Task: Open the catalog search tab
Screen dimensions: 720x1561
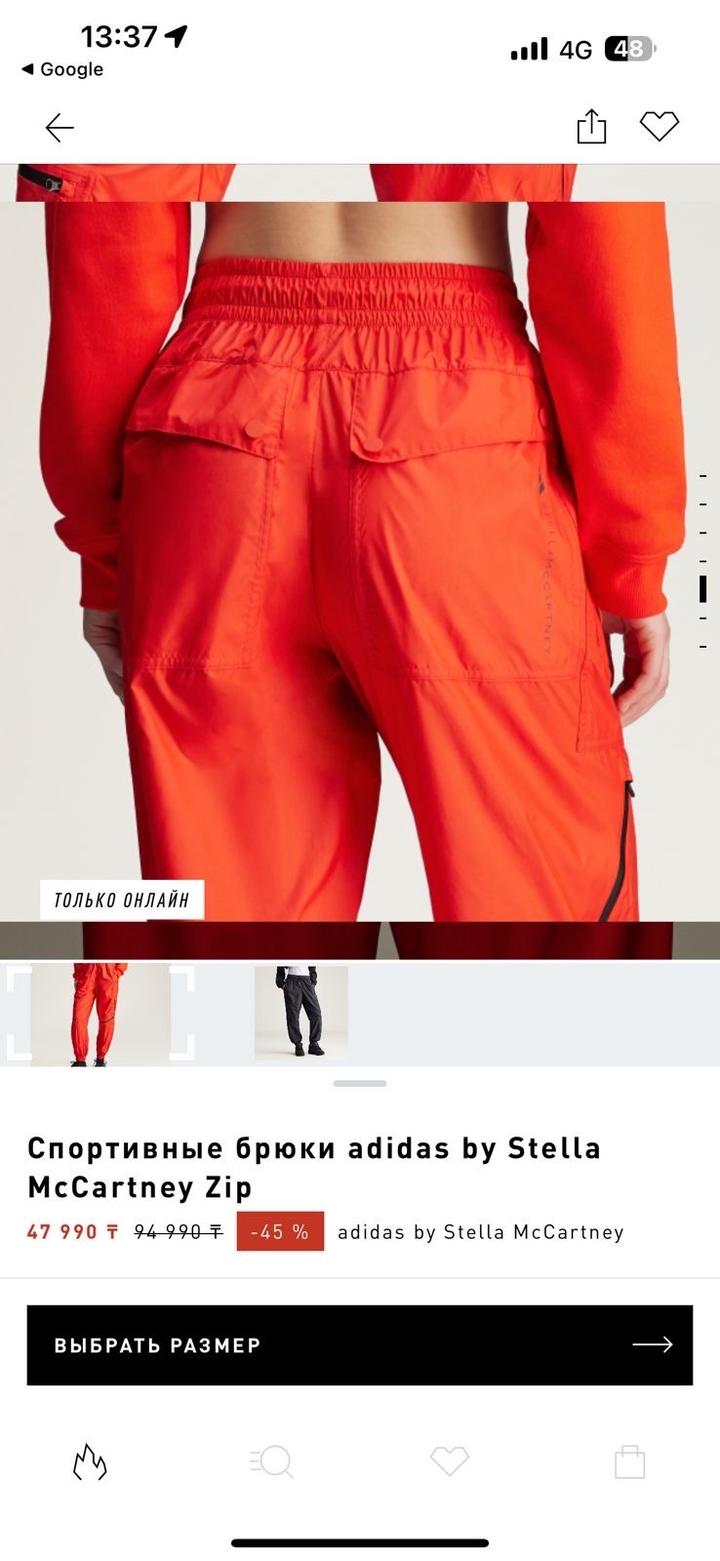Action: (270, 1462)
